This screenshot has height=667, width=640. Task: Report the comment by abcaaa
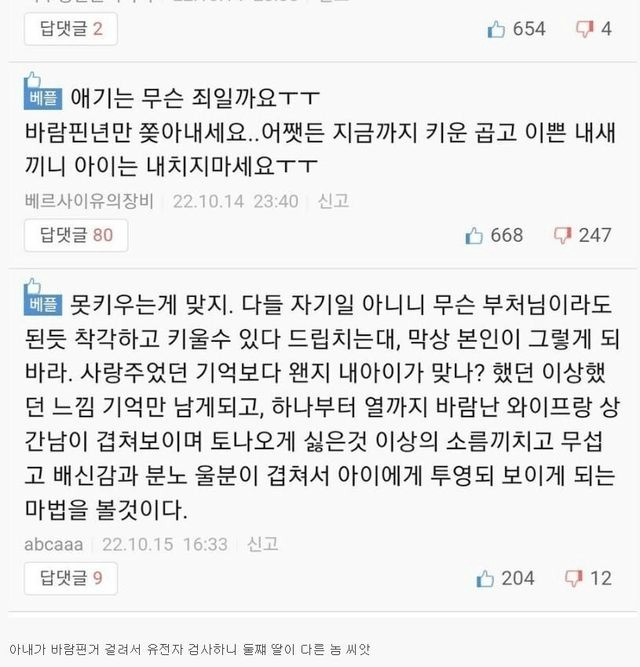264,545
